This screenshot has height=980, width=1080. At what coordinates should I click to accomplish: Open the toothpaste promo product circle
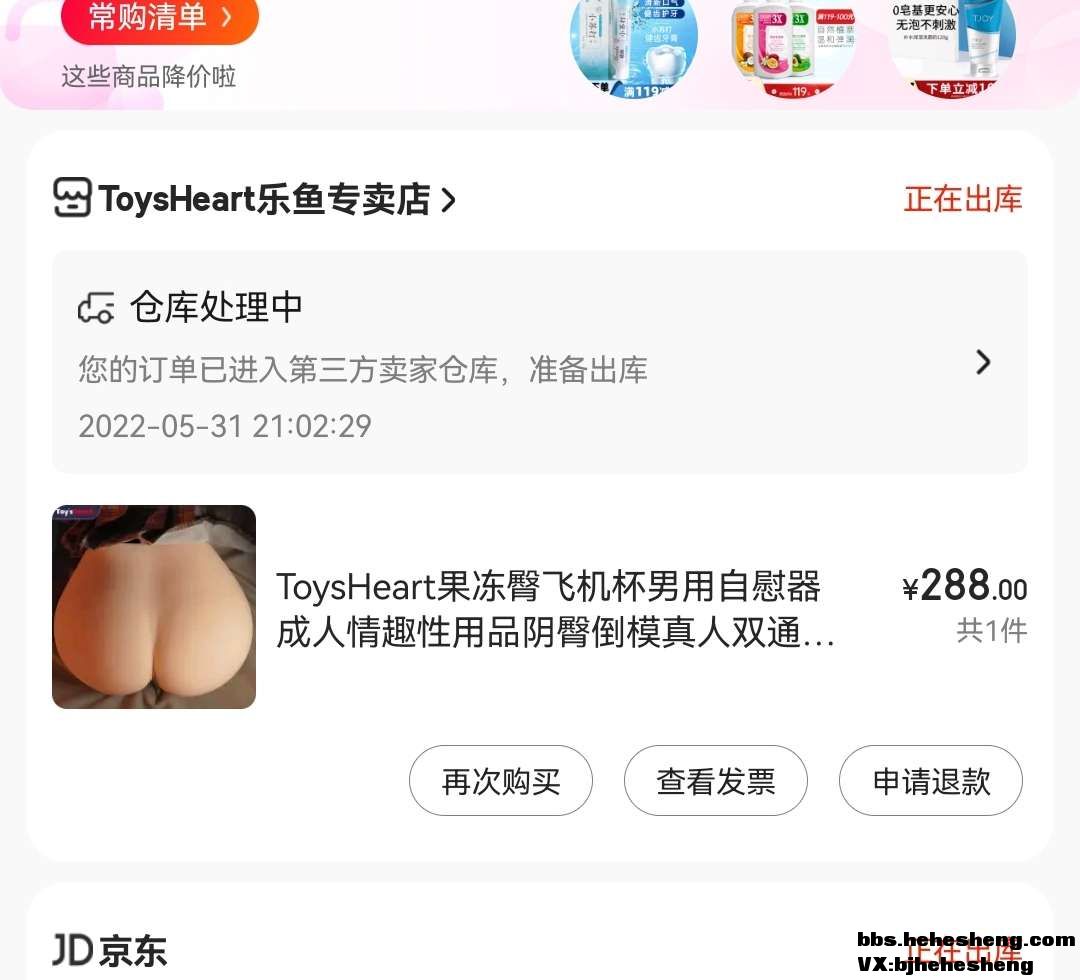[633, 45]
